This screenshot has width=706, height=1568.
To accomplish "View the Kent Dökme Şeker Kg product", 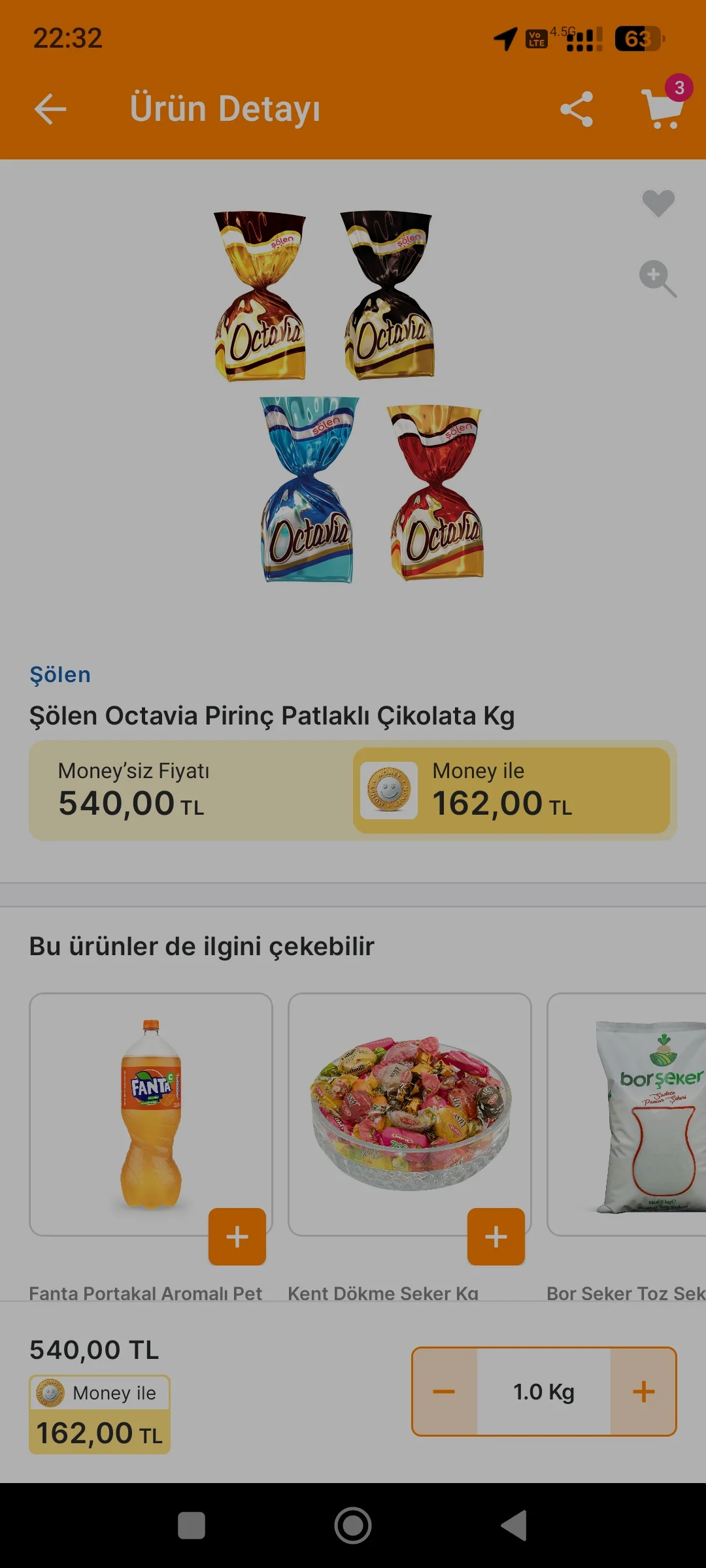I will click(x=409, y=1114).
